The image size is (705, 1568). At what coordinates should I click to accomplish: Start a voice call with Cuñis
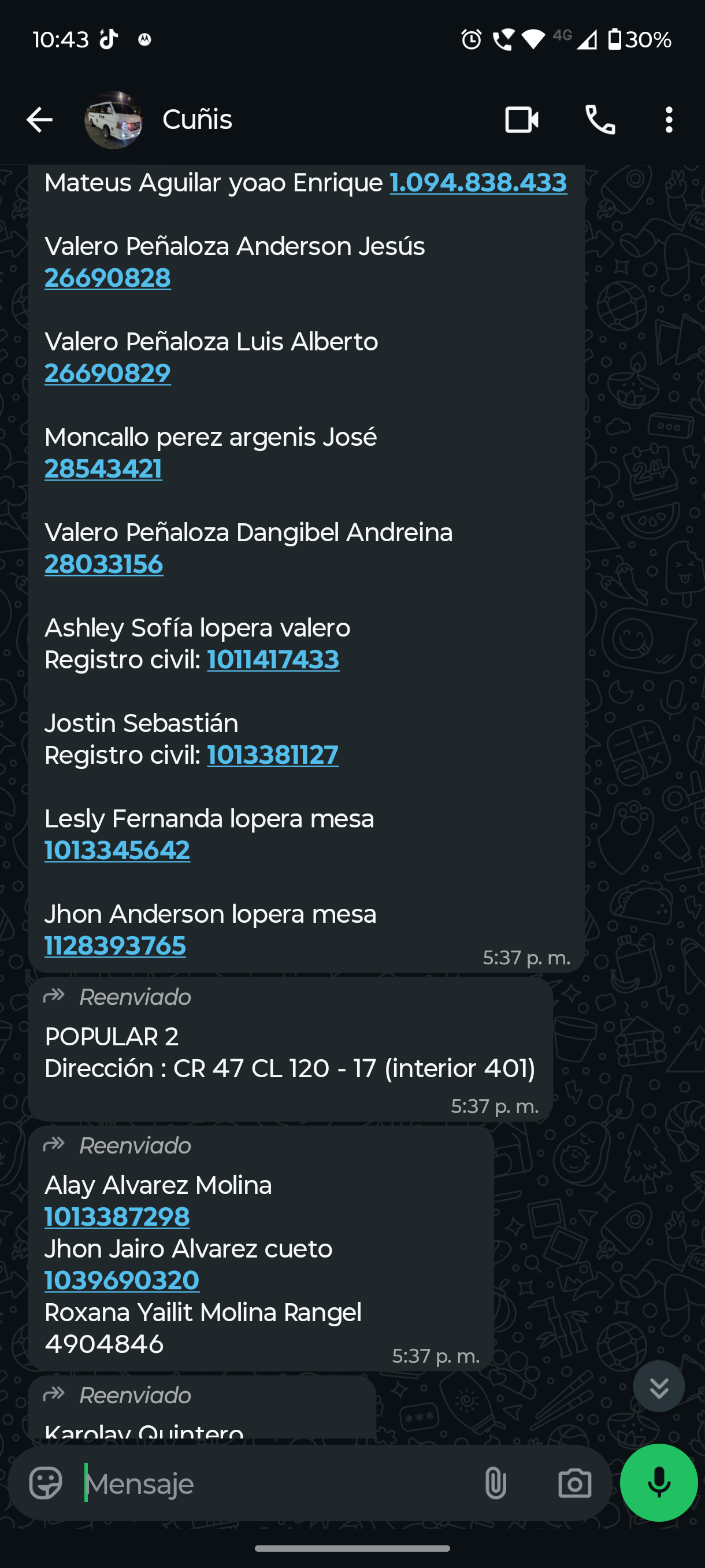[x=600, y=120]
